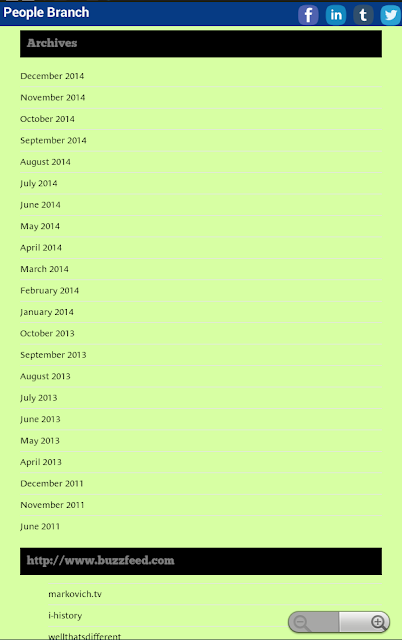Select the June 2011 archive
Viewport: 402px width, 640px height.
point(40,527)
